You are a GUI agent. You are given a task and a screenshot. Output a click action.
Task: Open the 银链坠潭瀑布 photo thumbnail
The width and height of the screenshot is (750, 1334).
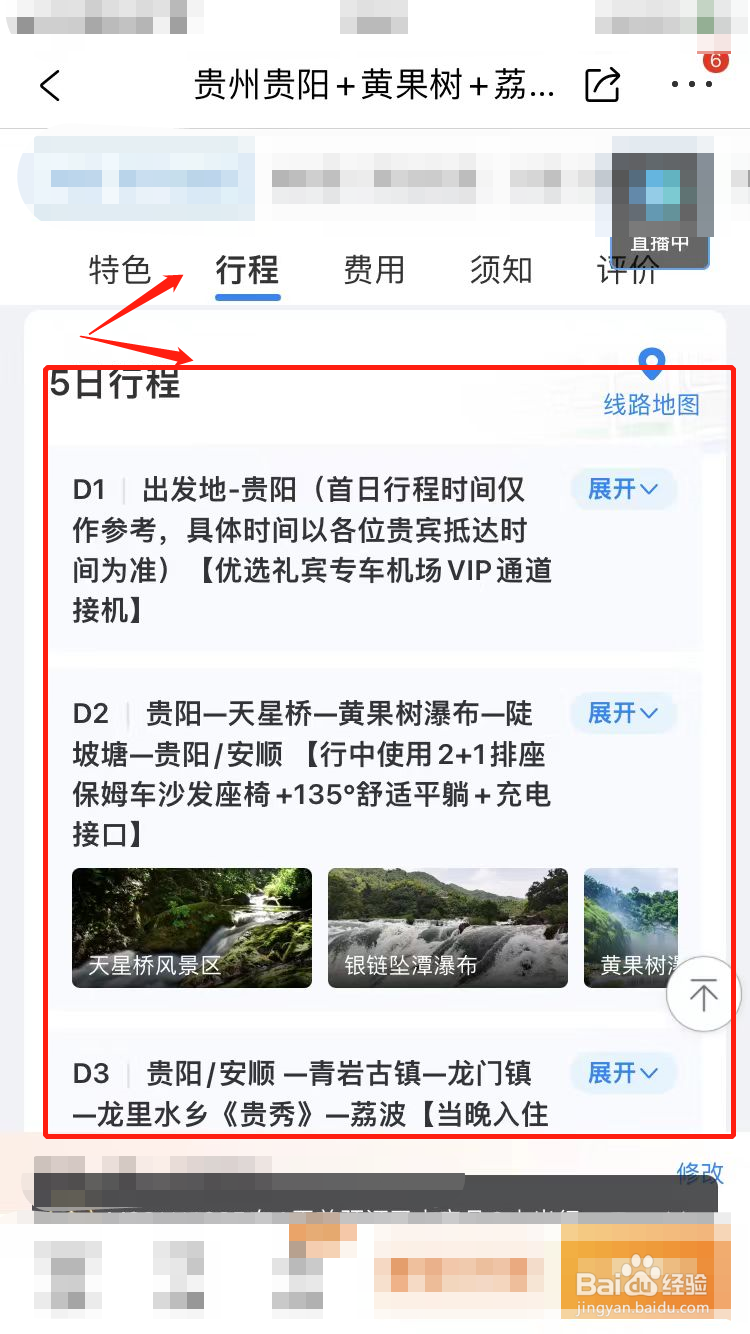[x=447, y=927]
